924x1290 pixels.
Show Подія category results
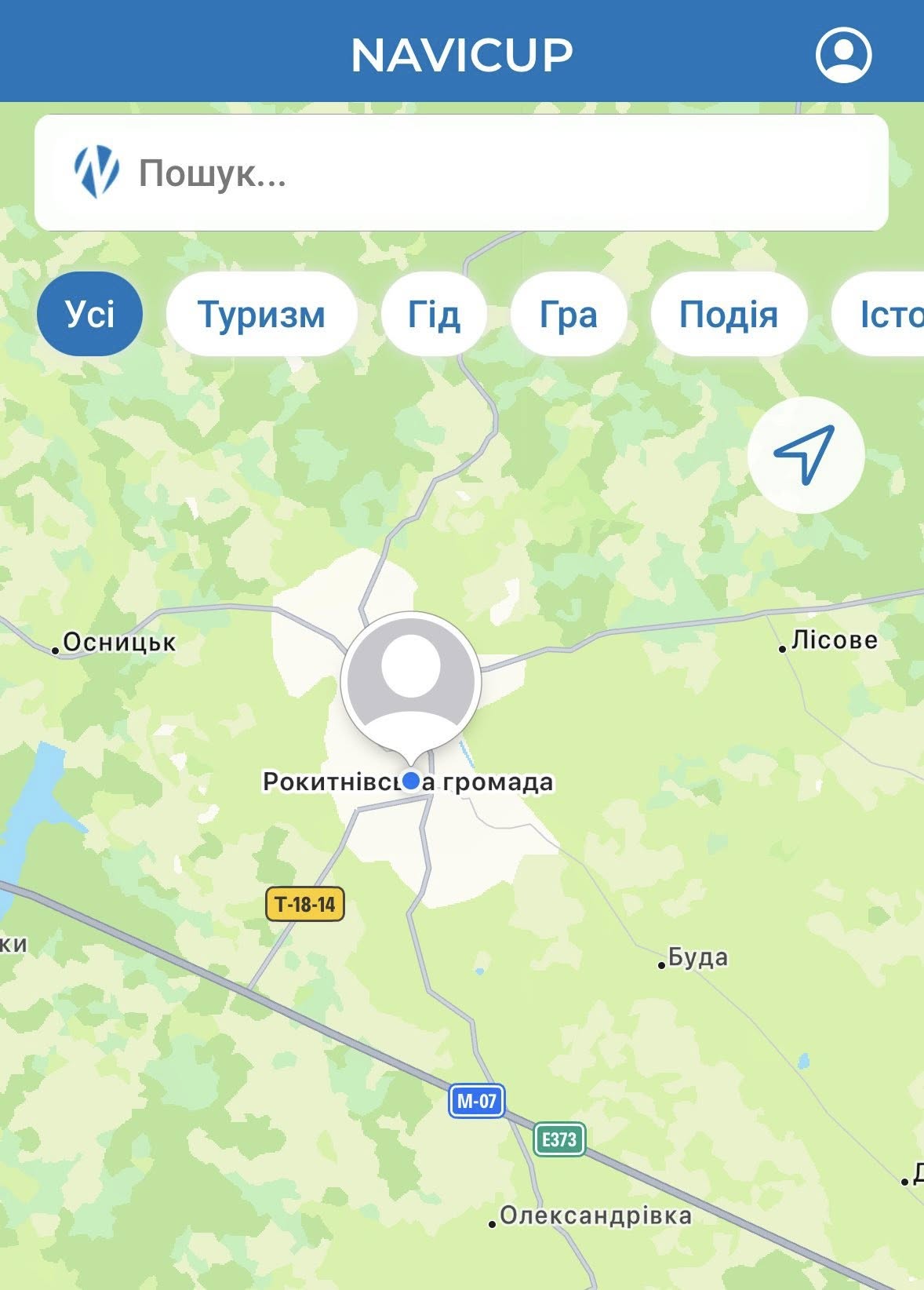tap(728, 314)
